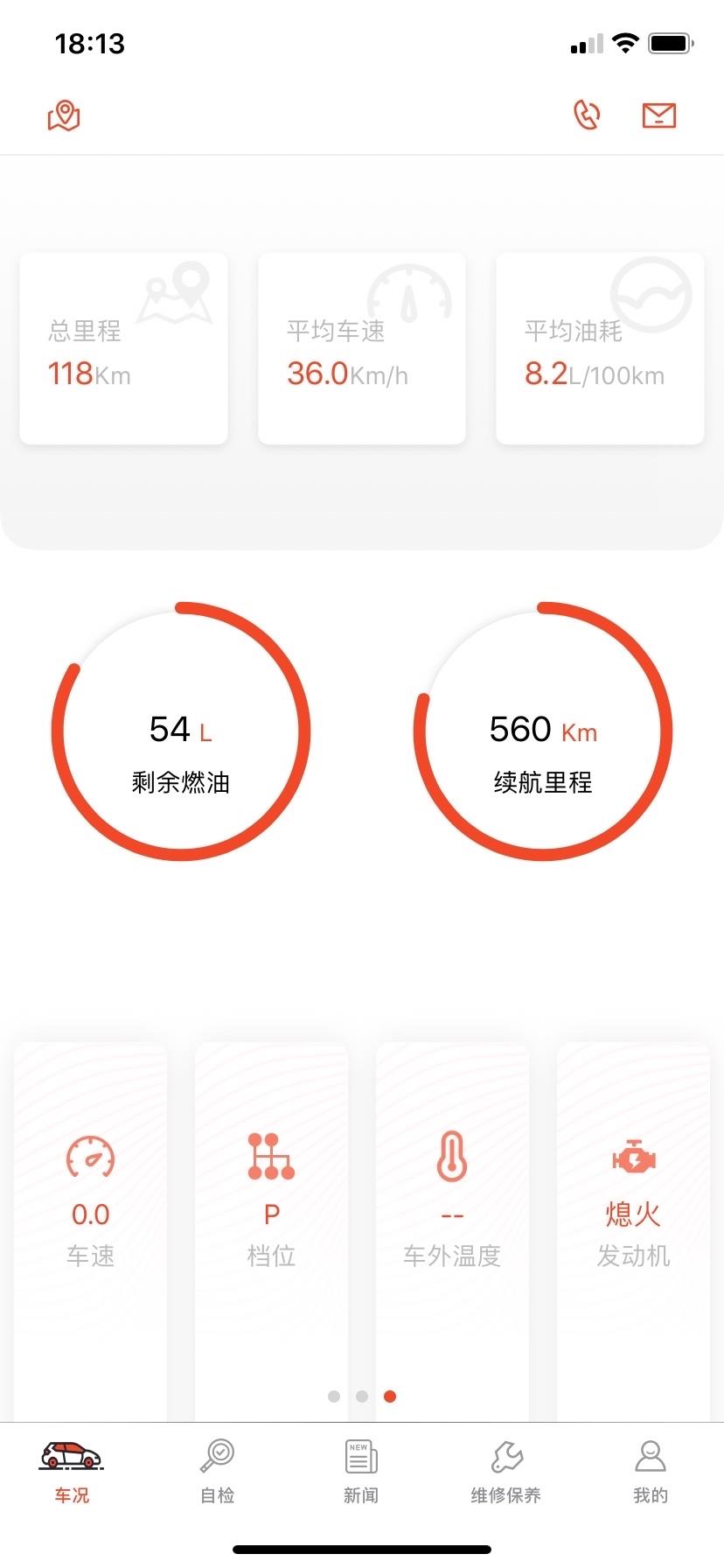Tap the 剩余燃油 gauge
Image resolution: width=724 pixels, height=1568 pixels.
181,731
